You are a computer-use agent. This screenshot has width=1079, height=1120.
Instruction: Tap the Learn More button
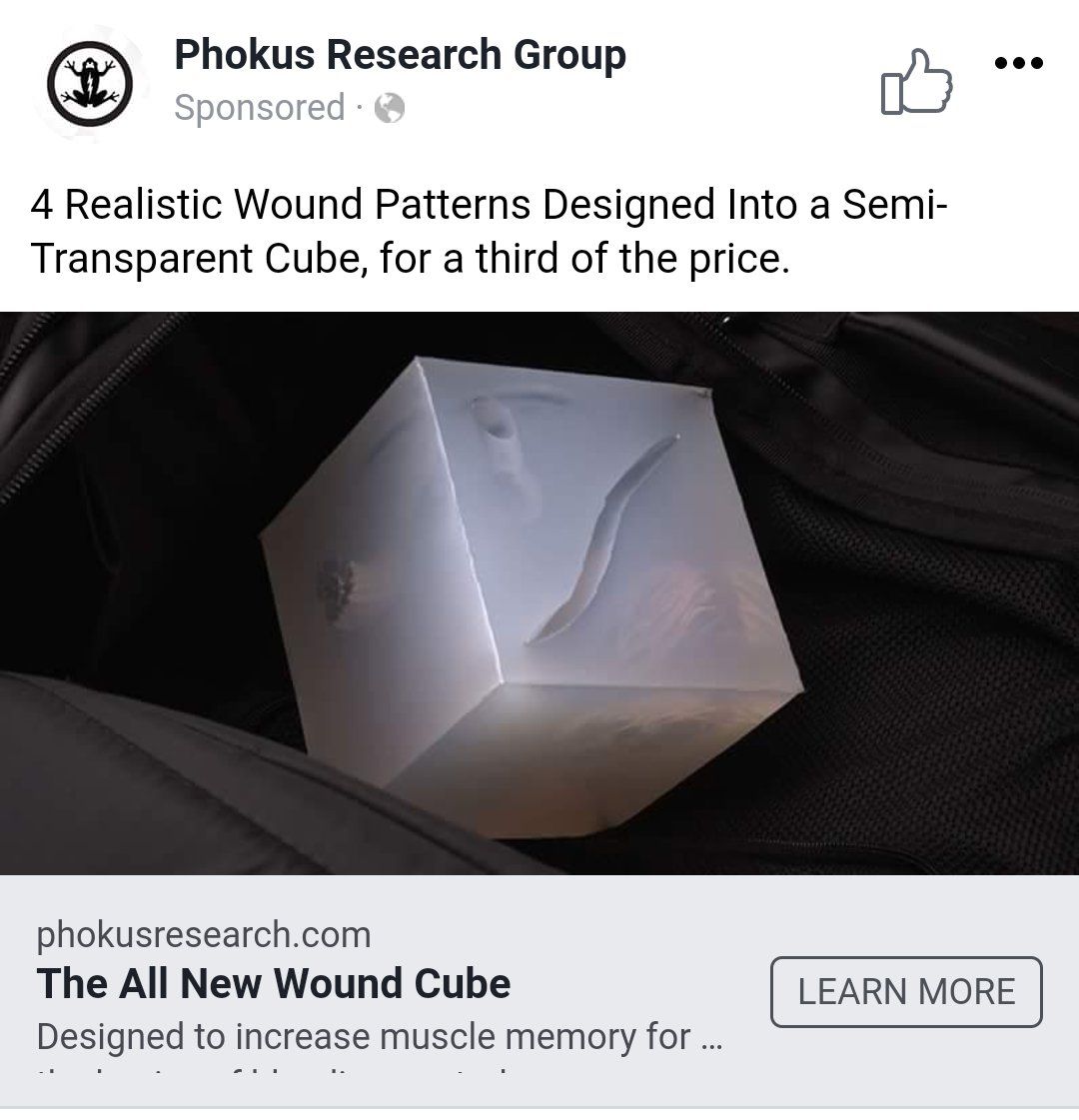pyautogui.click(x=906, y=991)
